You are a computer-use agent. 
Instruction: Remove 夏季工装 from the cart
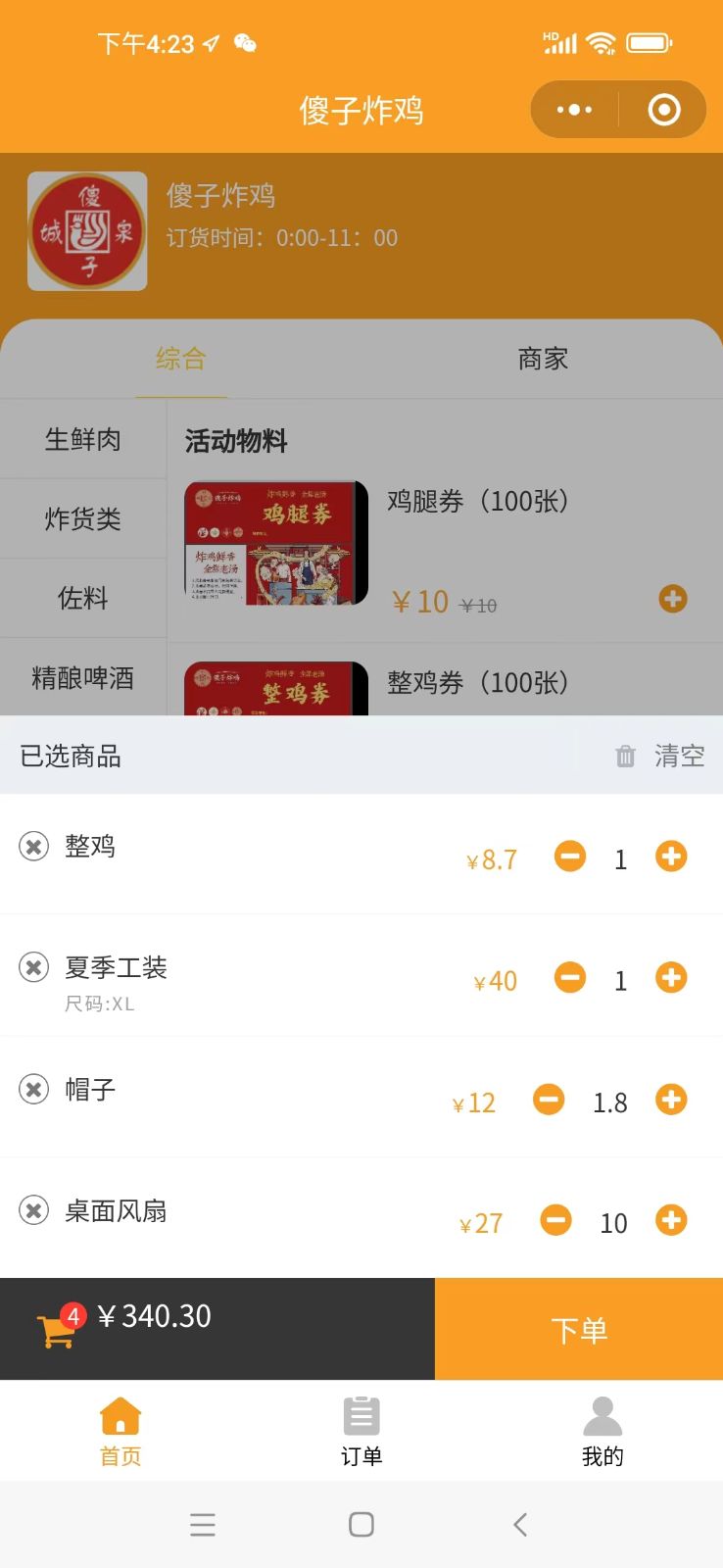pos(34,967)
